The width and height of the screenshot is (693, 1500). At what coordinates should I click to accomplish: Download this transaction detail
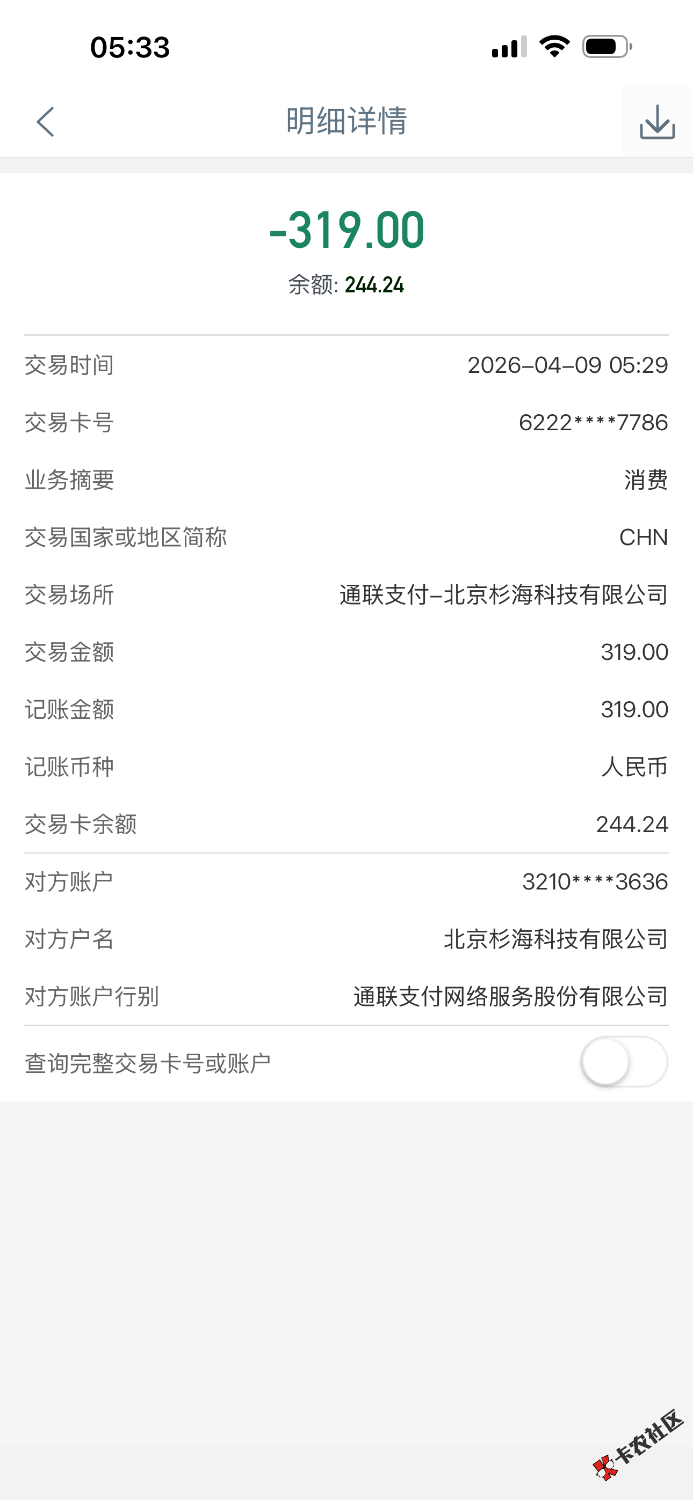(656, 122)
